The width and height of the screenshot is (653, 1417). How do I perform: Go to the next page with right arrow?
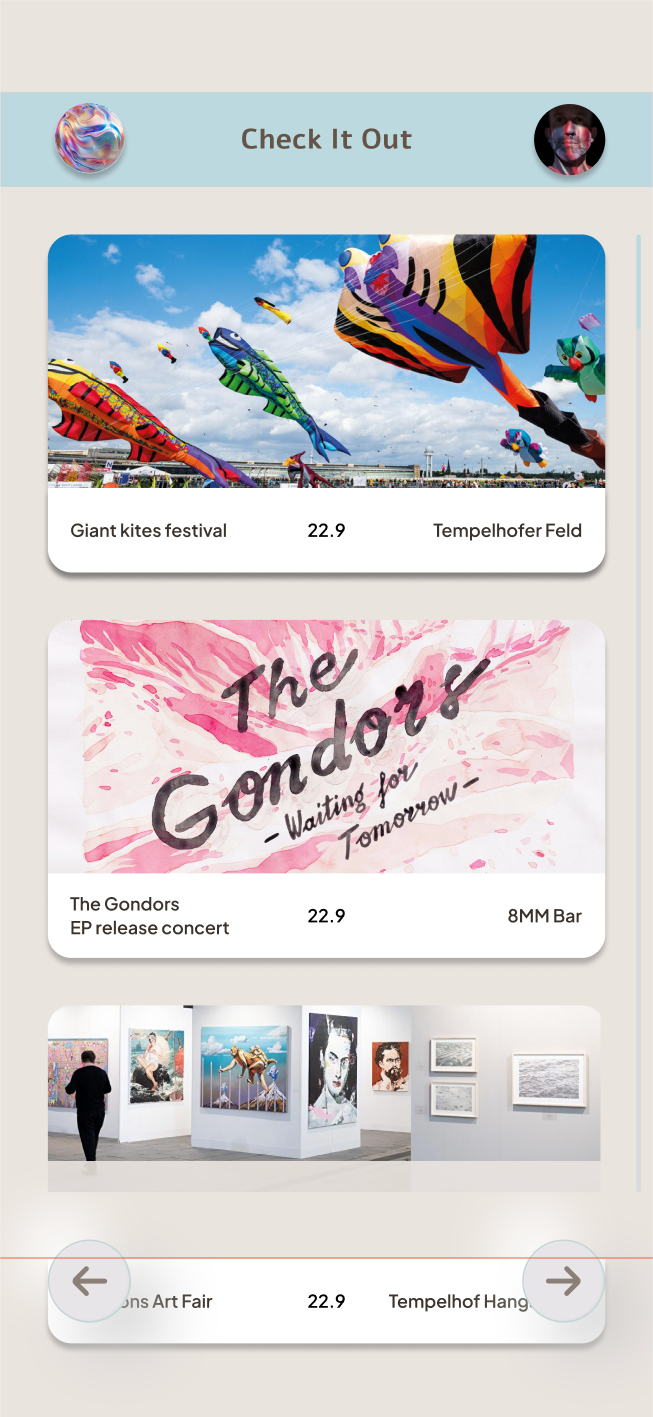(563, 1281)
